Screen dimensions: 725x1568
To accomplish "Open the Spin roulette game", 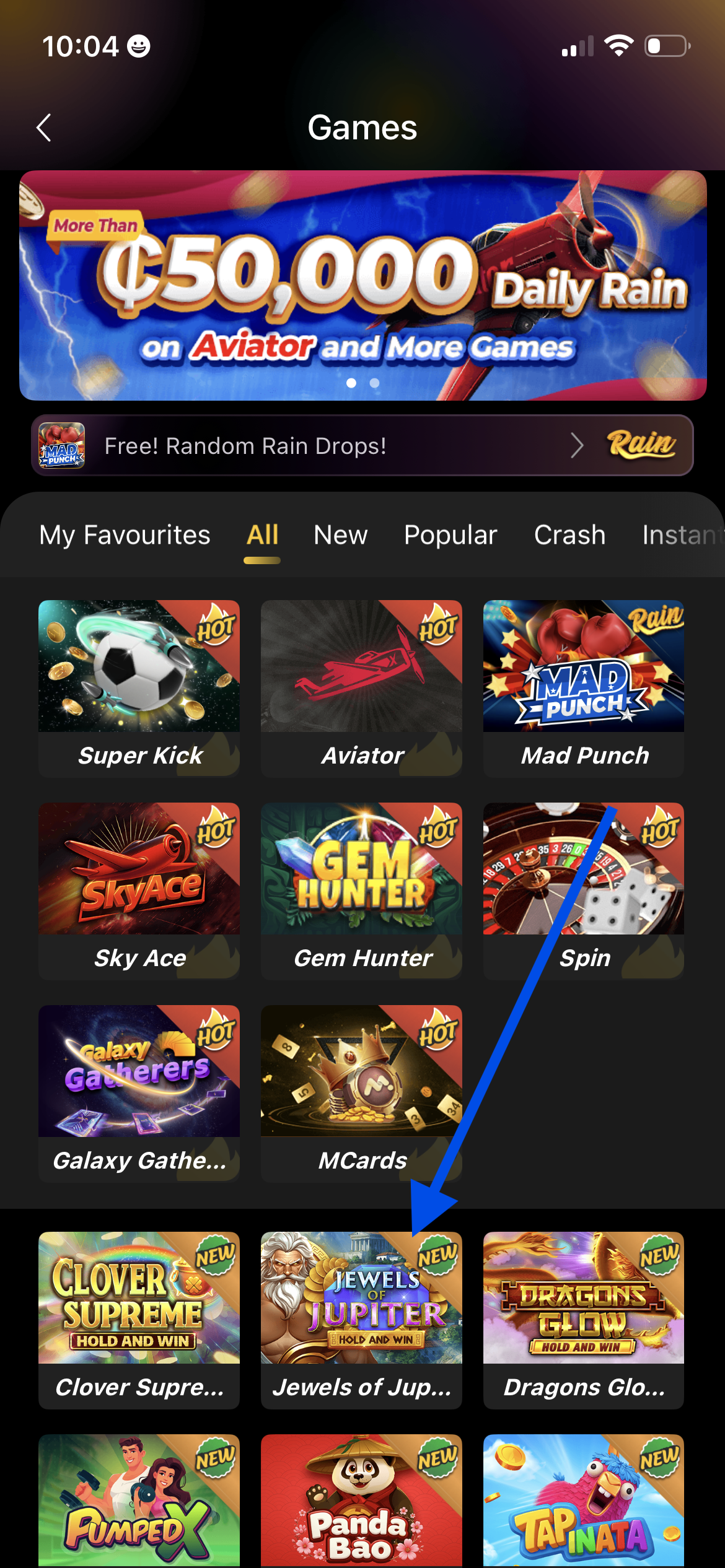I will point(584,890).
